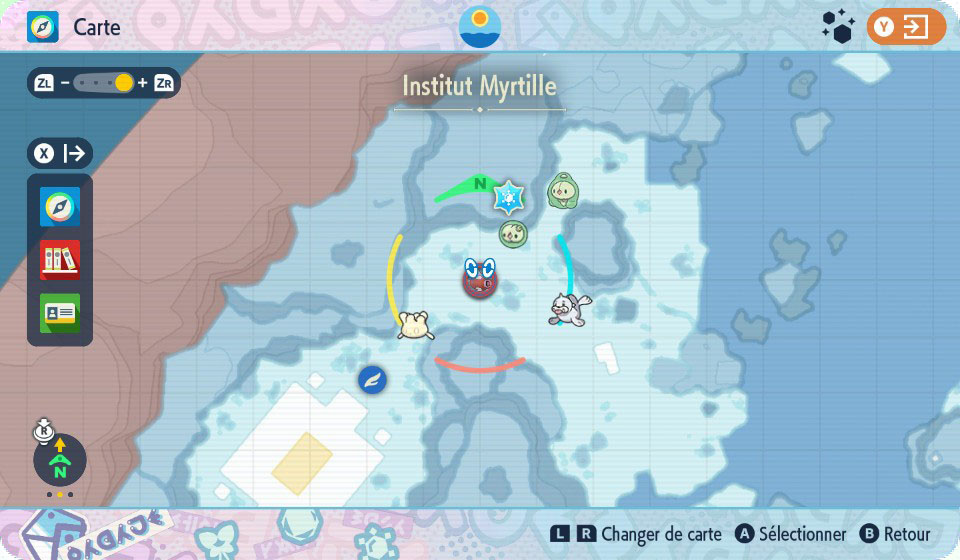Tap the Retour B button

tap(895, 534)
